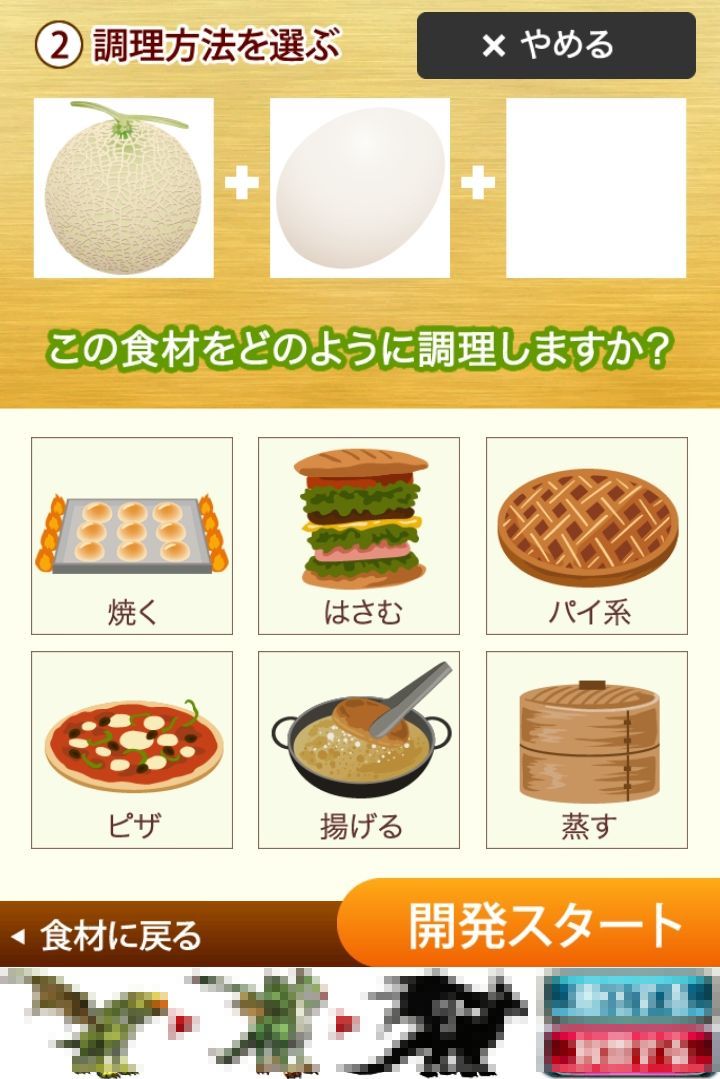Tap the やめる cancel button
720x1079 pixels.
coord(556,45)
